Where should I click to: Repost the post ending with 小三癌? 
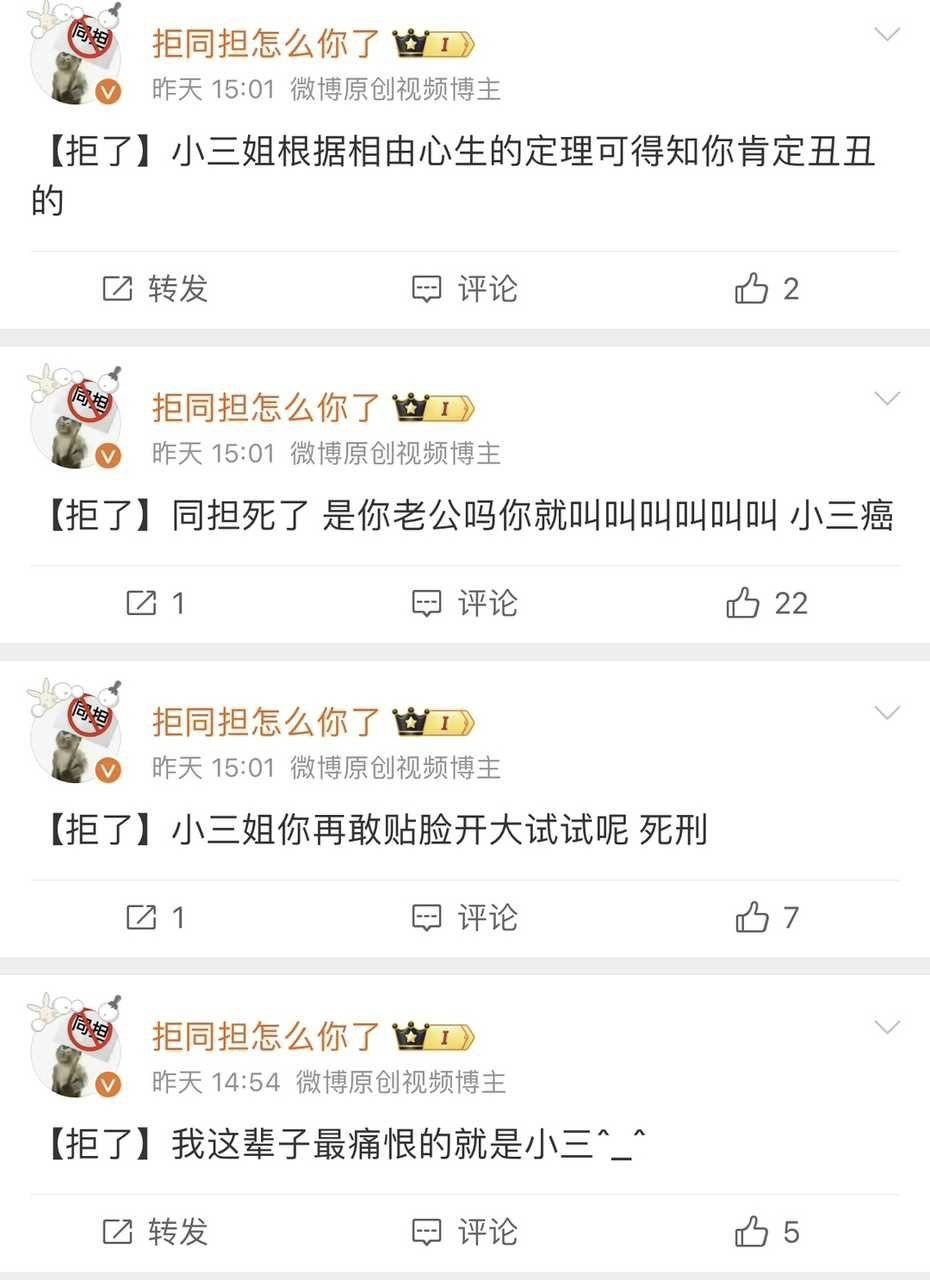pyautogui.click(x=156, y=603)
